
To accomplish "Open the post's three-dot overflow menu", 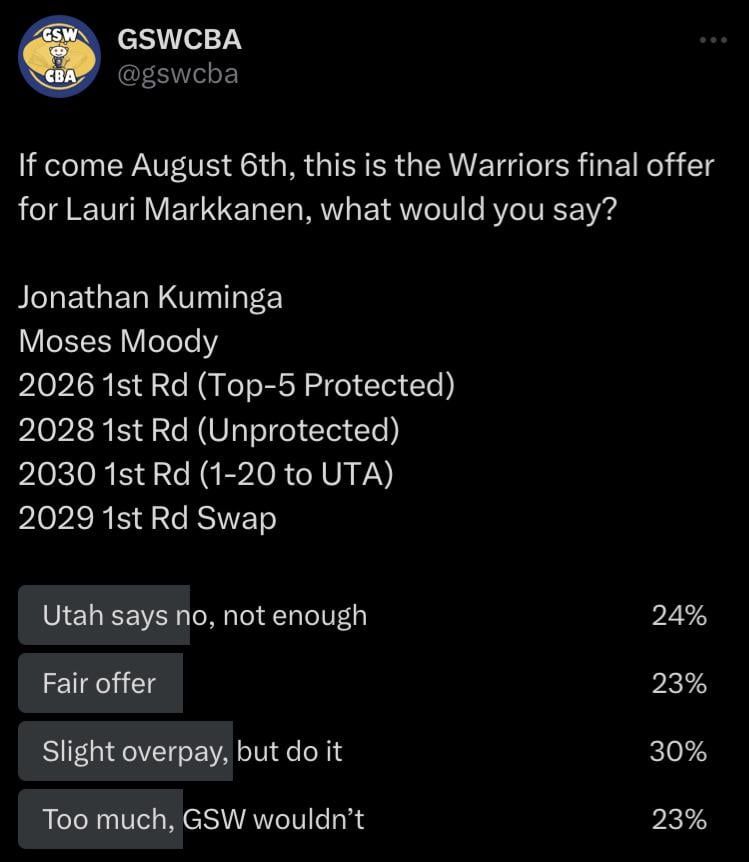I will coord(712,40).
